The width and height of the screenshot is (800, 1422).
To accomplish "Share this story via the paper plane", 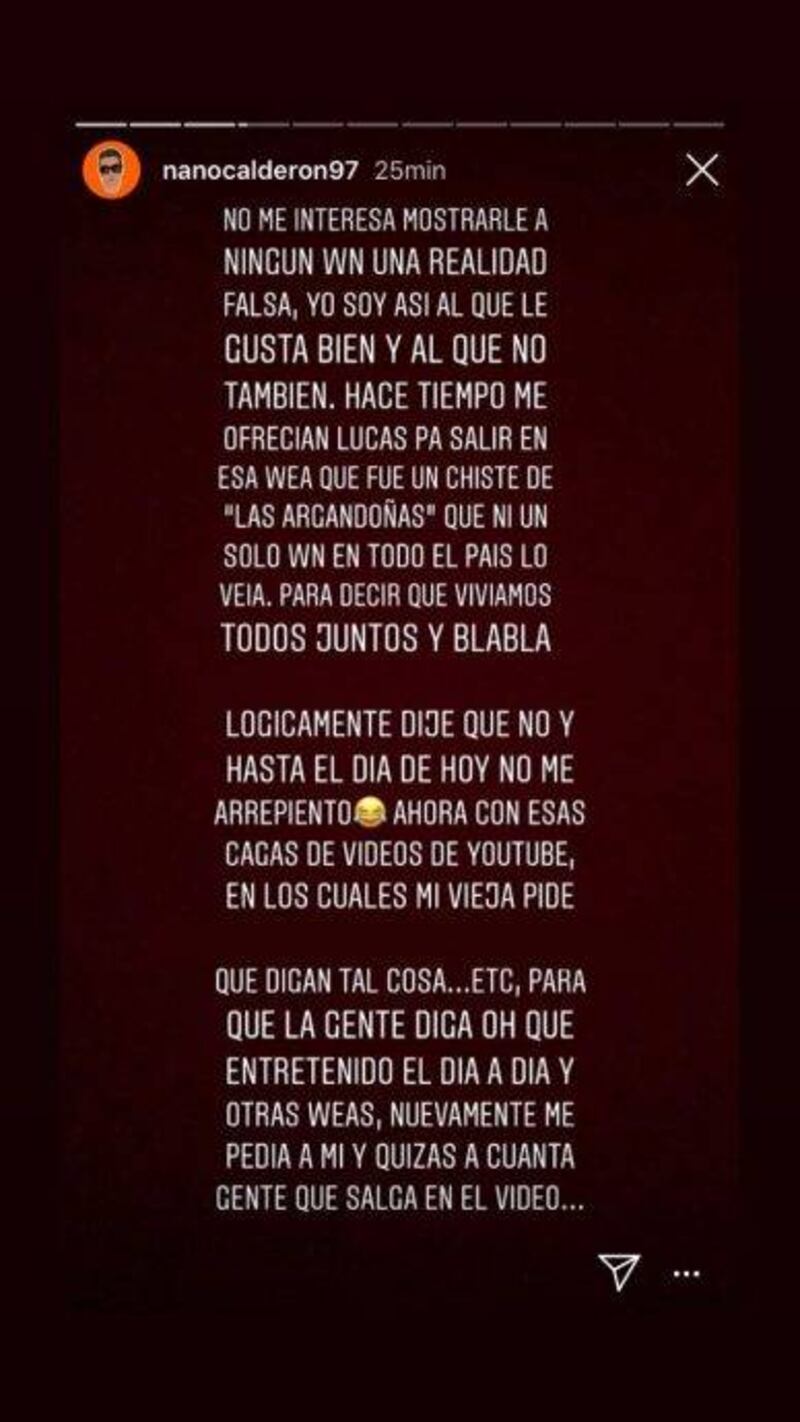I will click(619, 1272).
